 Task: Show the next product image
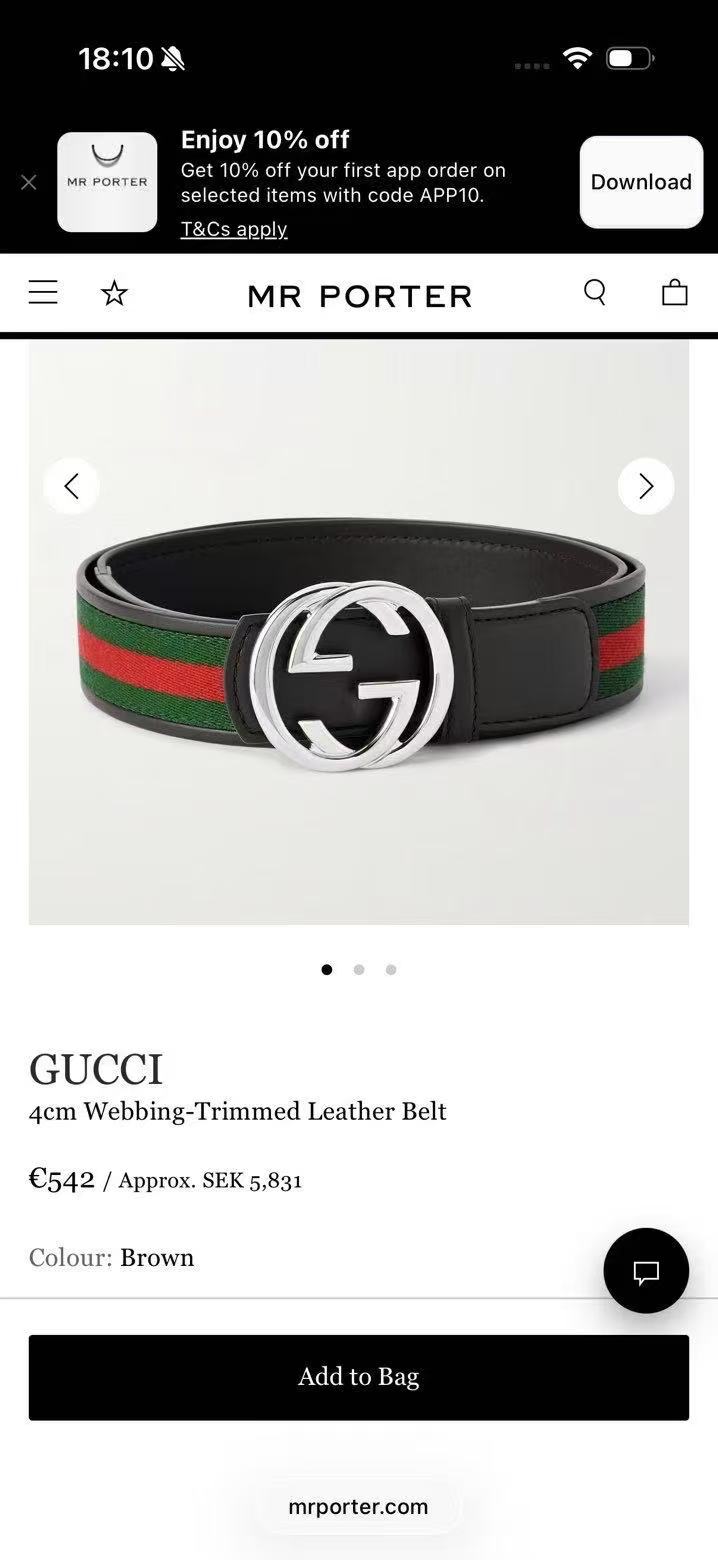tap(646, 486)
